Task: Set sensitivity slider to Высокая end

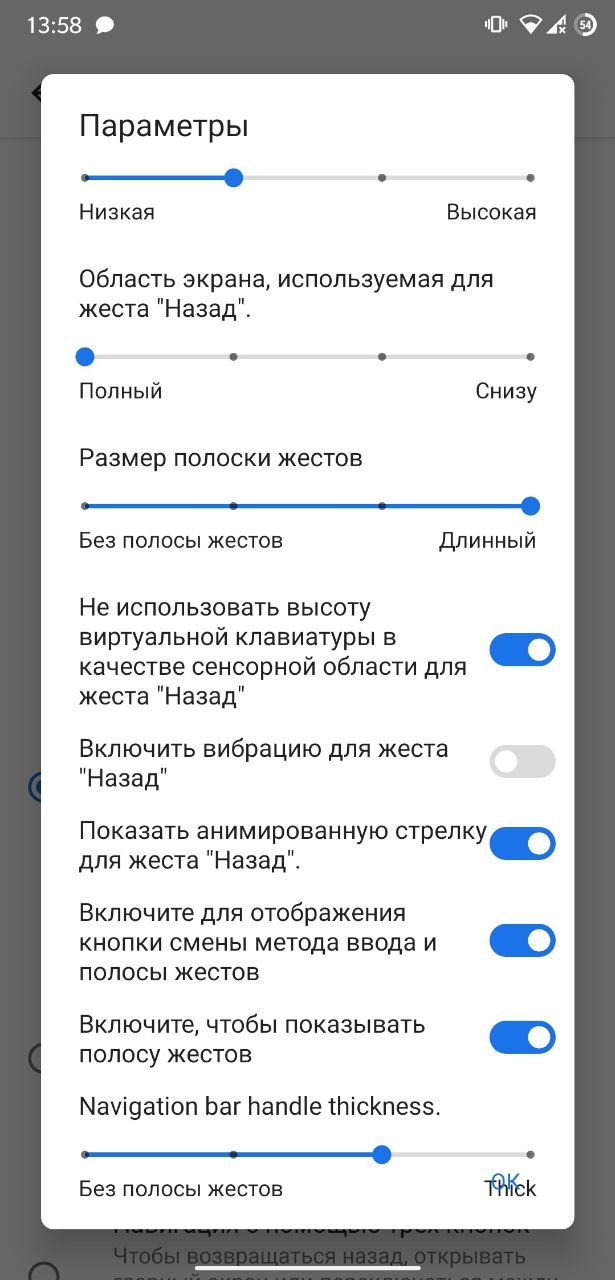Action: point(530,178)
